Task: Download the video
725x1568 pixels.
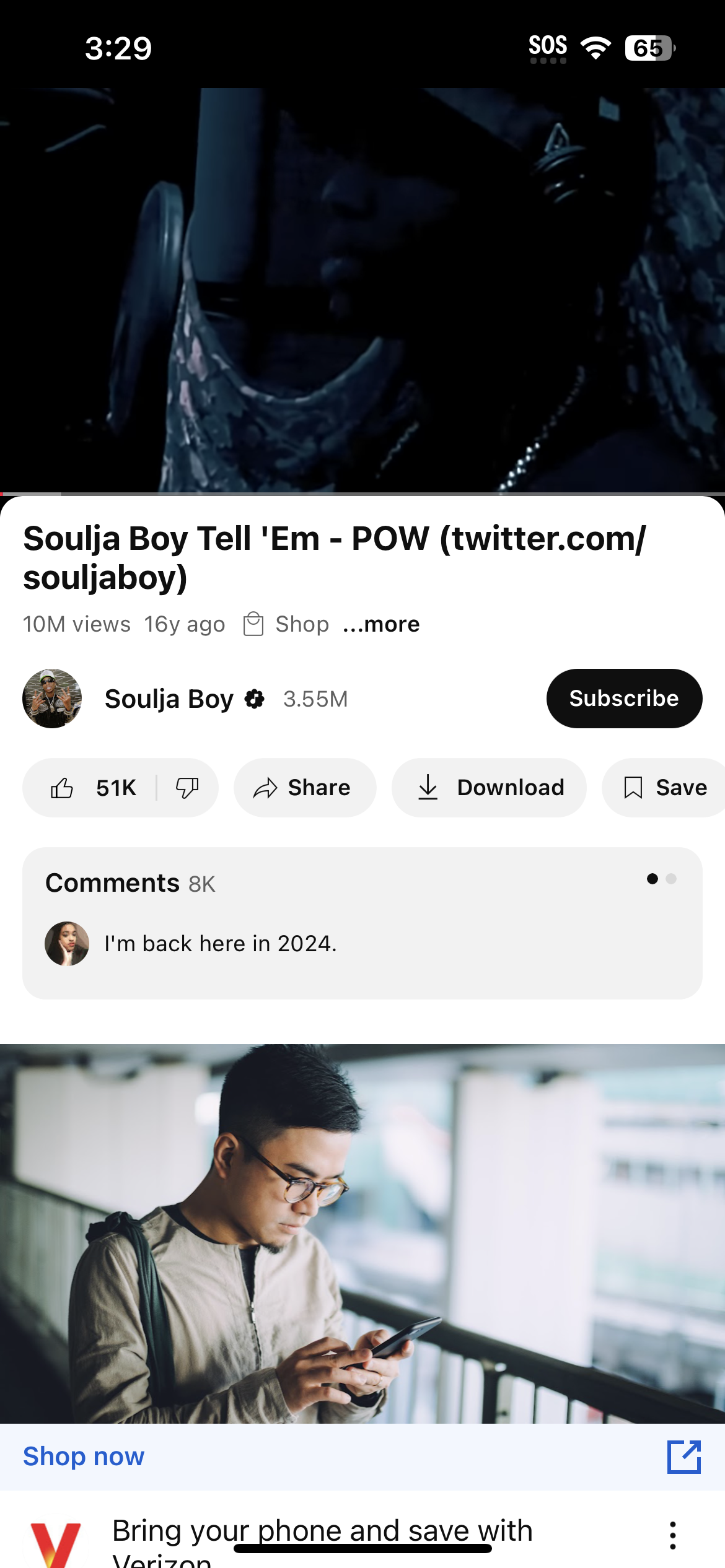Action: point(489,788)
